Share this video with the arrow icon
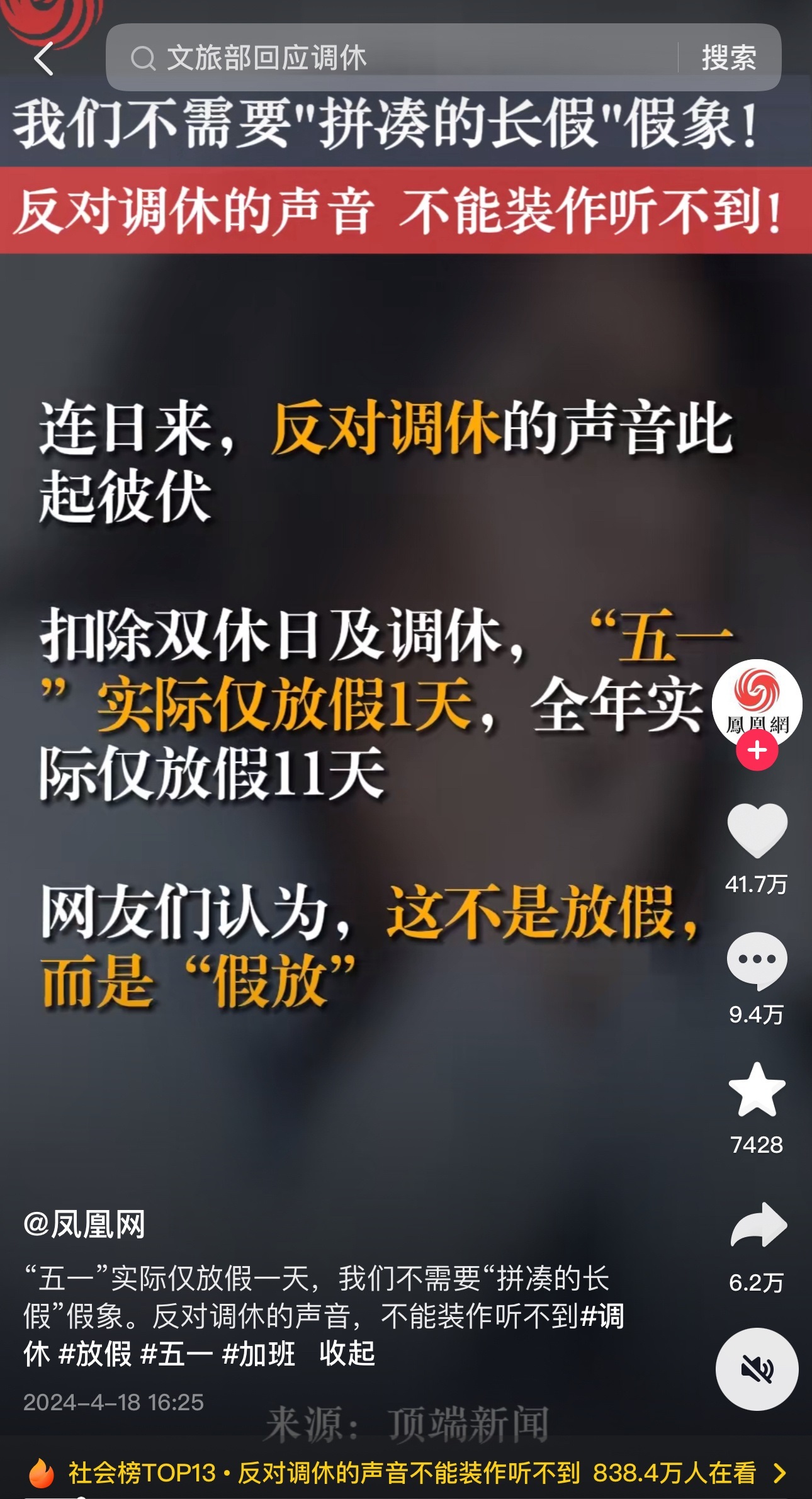Viewport: 812px width, 1499px height. point(758,1226)
